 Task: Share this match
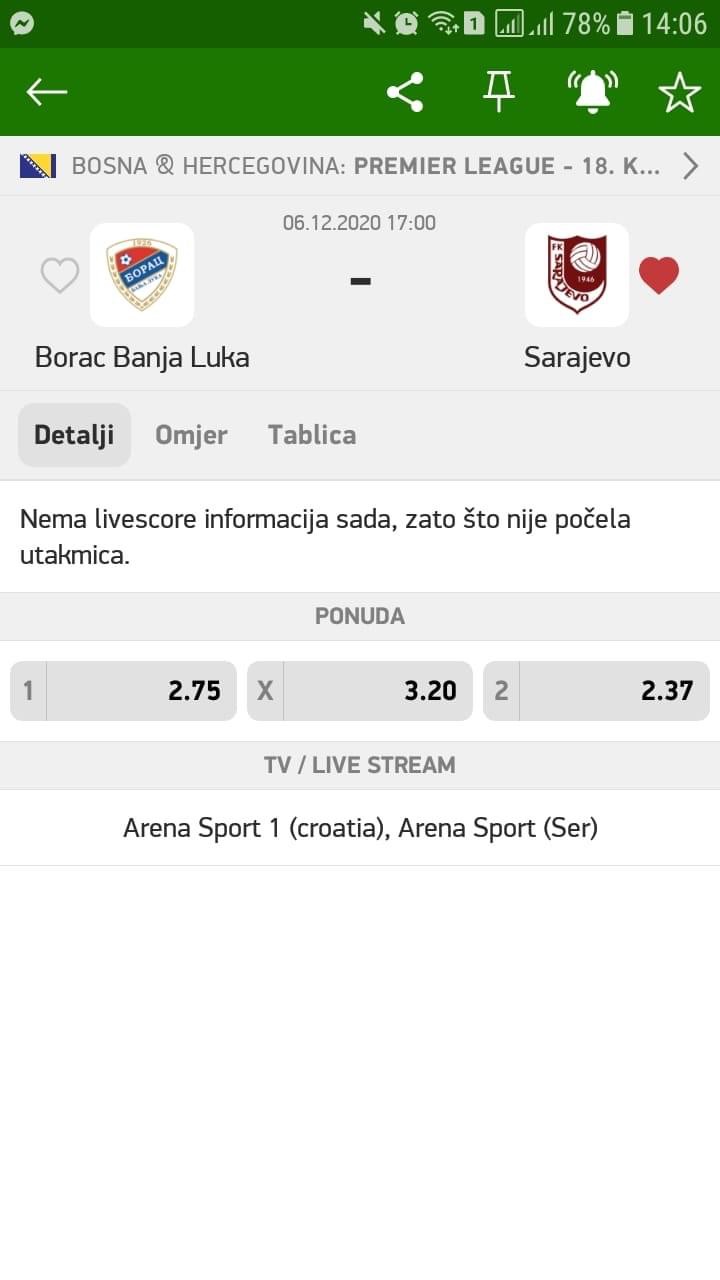pyautogui.click(x=405, y=92)
